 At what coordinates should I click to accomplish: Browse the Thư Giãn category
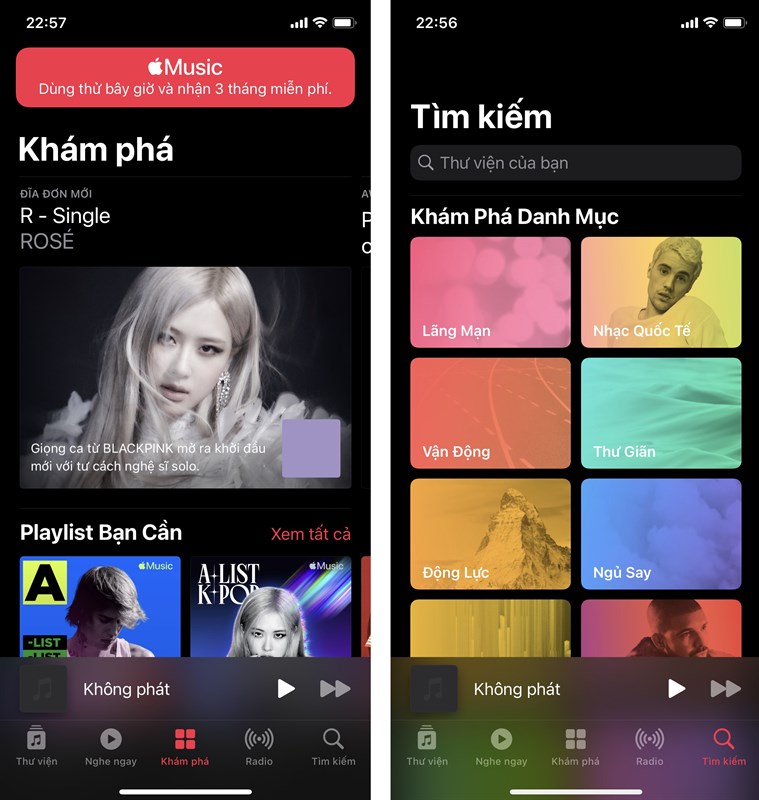[x=661, y=413]
